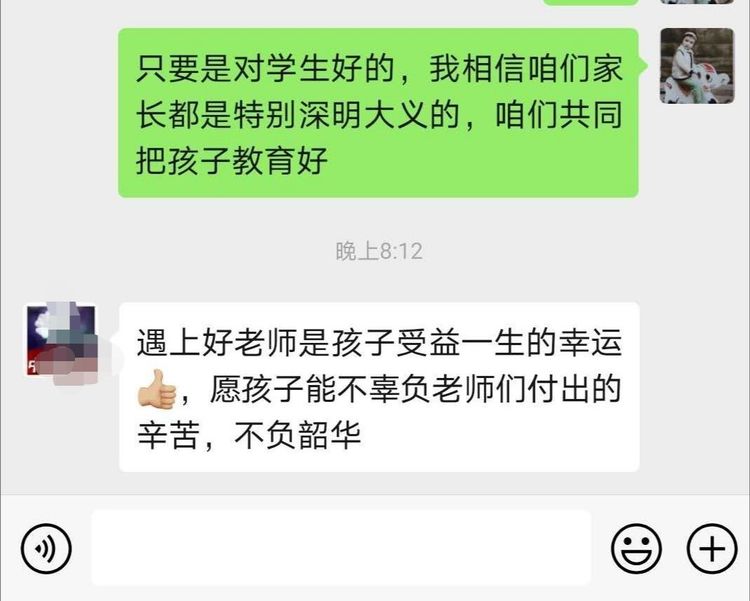Open the emoji picker
Screen dimensions: 750x601
[637, 548]
